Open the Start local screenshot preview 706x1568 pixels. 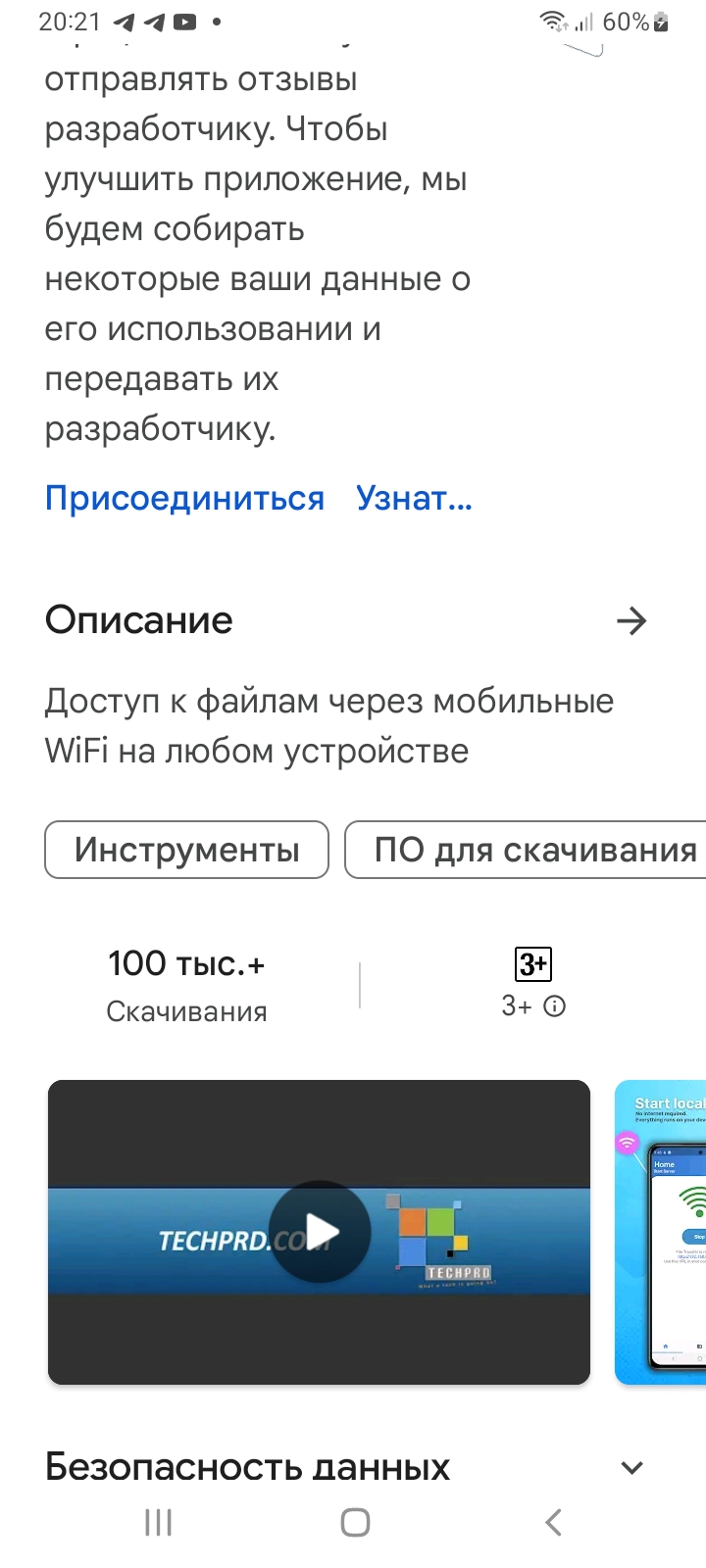[661, 1232]
